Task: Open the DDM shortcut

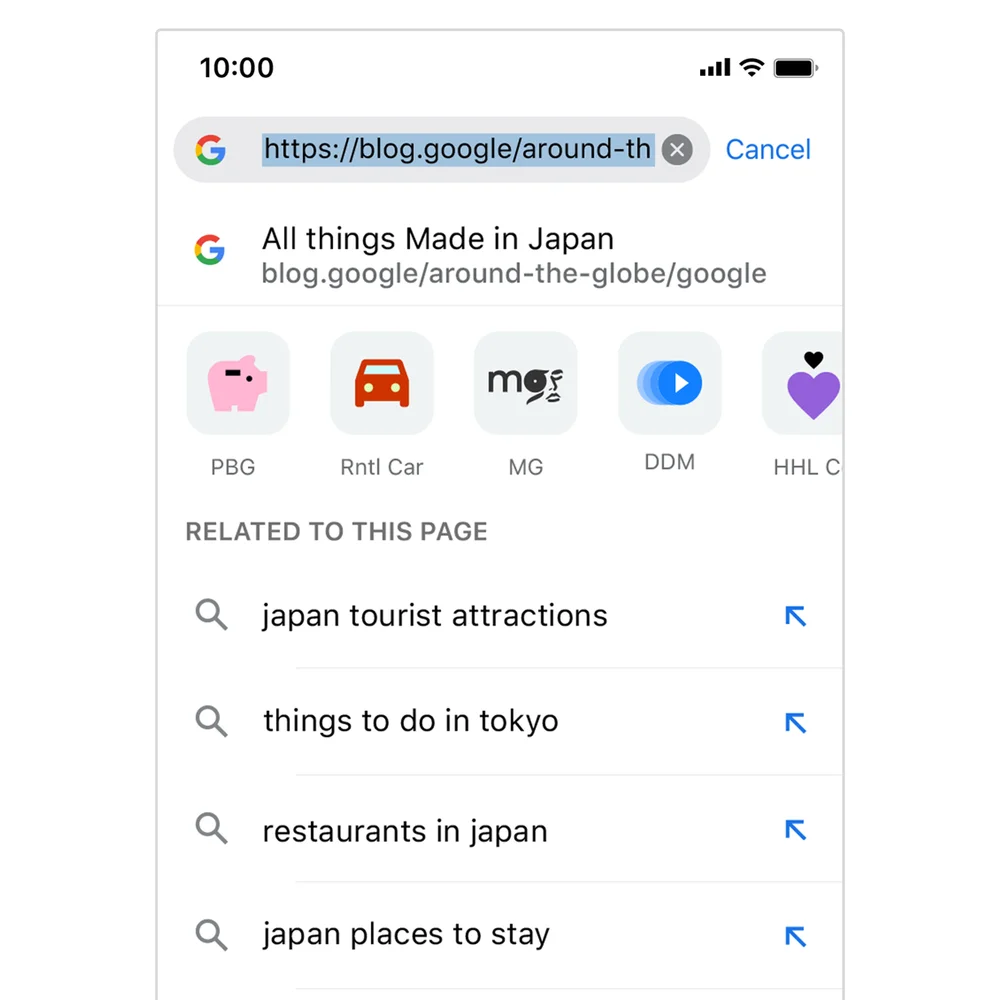Action: tap(670, 384)
